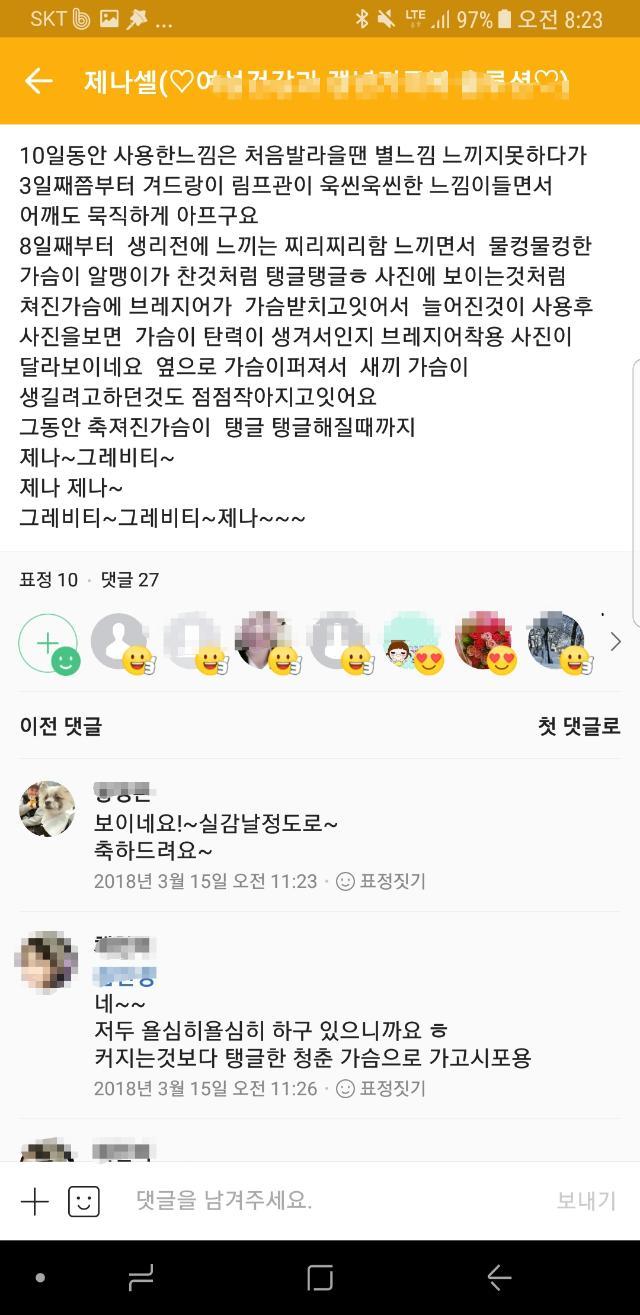Go to the home screen via system button
640x1315 pixels.
(320, 1277)
